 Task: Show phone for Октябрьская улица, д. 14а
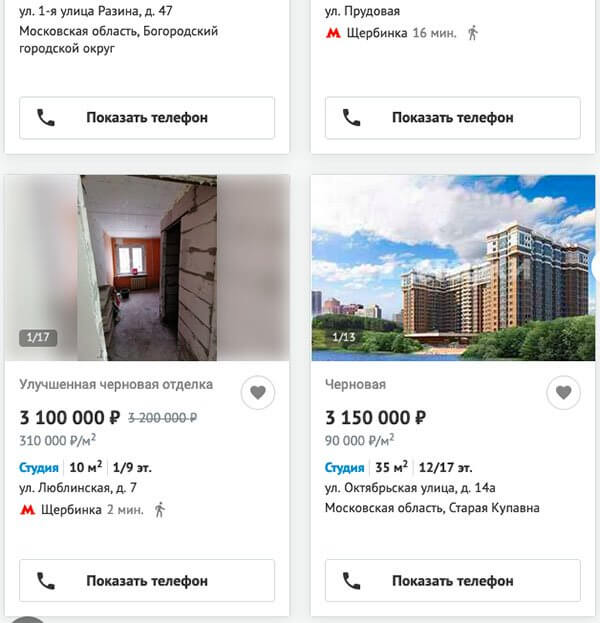point(452,580)
